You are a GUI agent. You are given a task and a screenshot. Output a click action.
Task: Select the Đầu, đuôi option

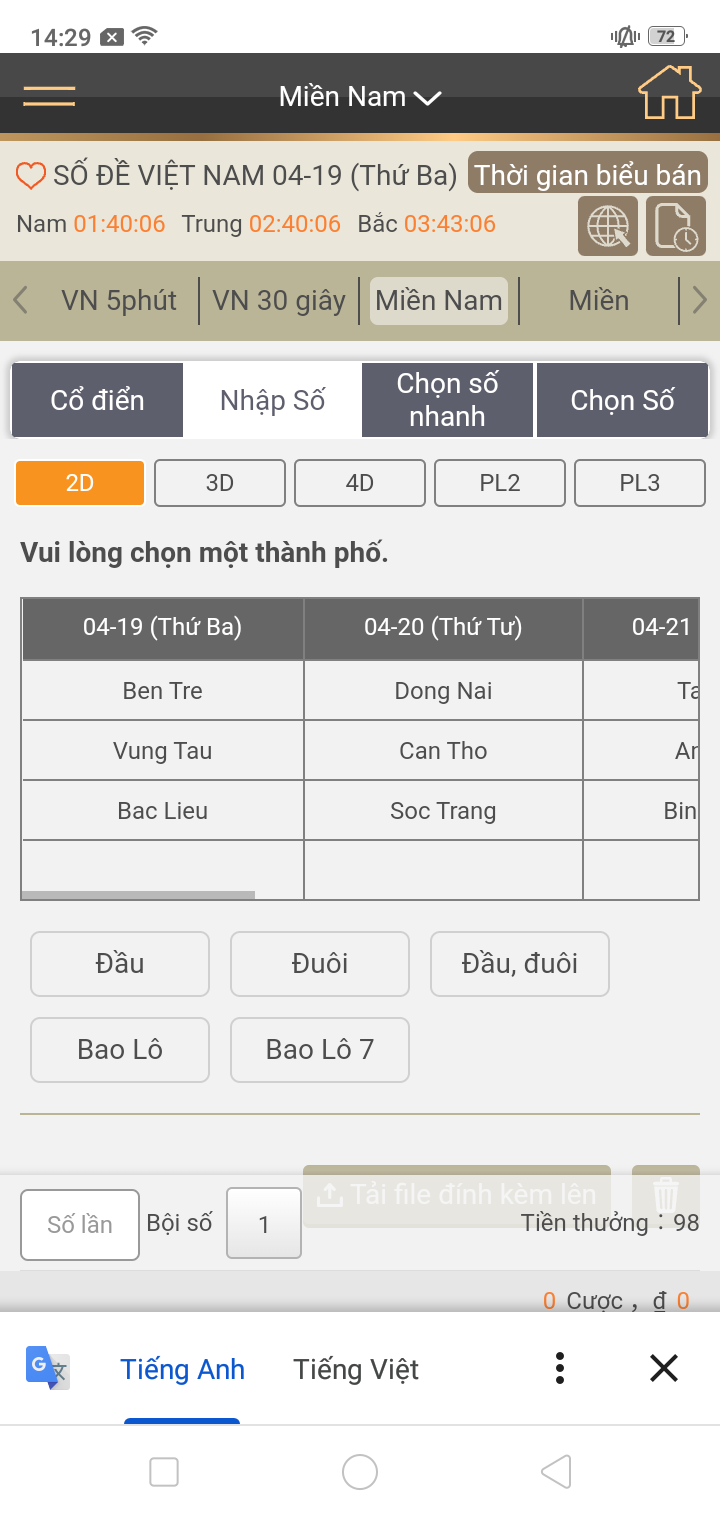(520, 964)
